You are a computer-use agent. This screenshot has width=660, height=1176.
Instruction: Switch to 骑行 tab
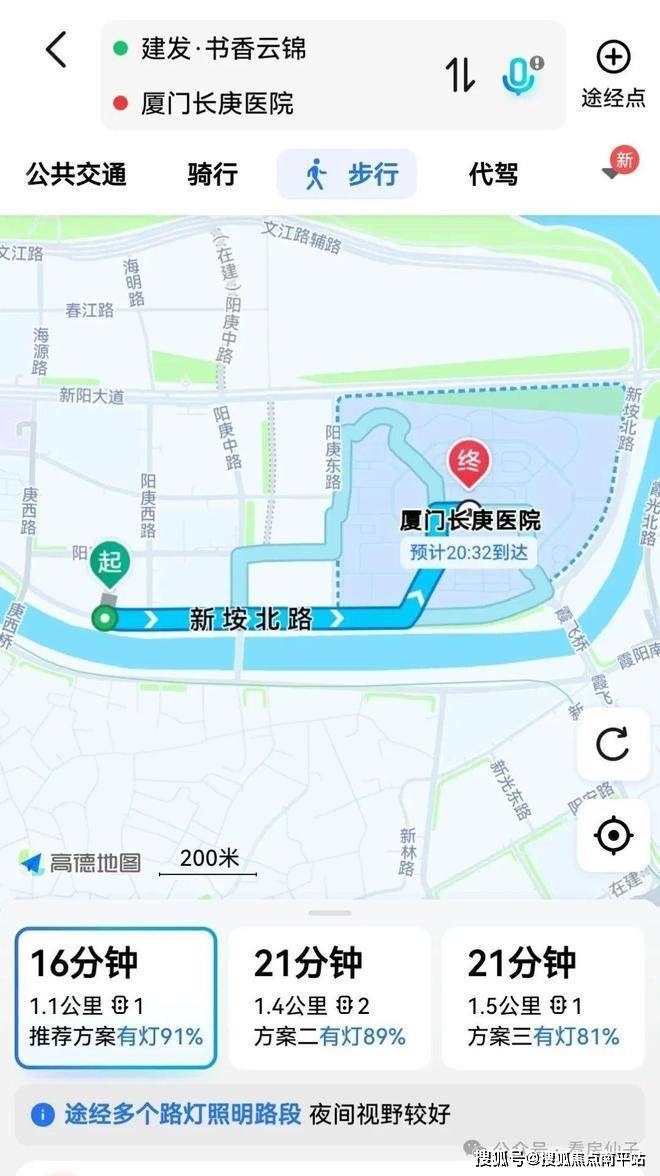tap(212, 175)
